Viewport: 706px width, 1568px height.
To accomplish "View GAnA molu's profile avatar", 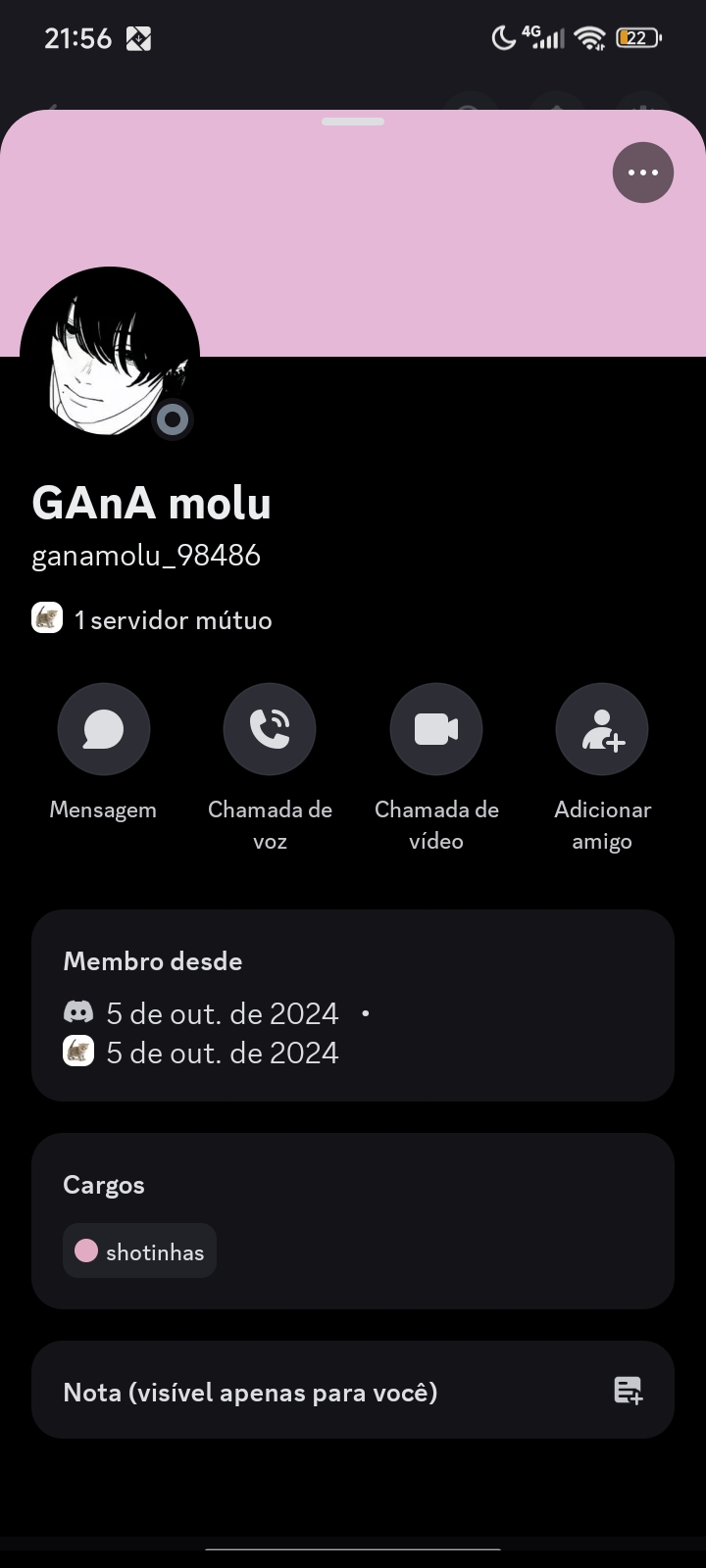I will click(109, 356).
